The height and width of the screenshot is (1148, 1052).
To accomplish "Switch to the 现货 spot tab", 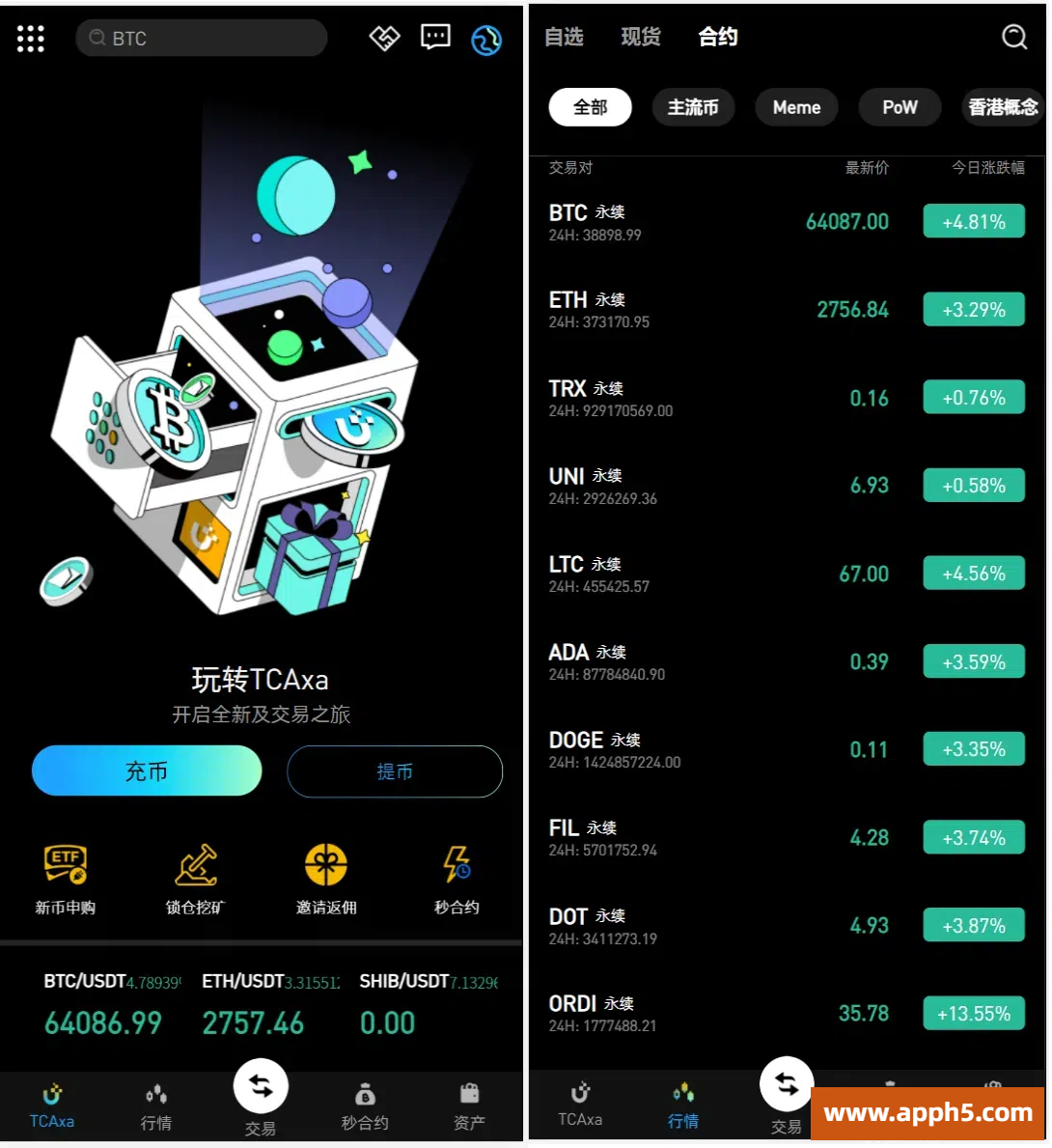I will [x=641, y=37].
